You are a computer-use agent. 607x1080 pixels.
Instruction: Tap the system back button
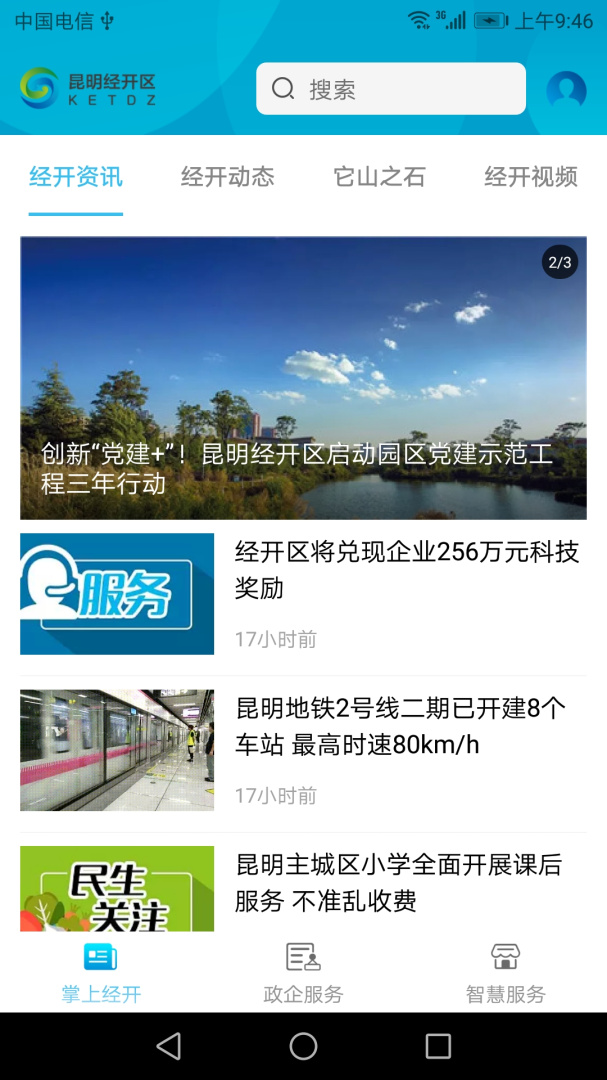tap(169, 1046)
